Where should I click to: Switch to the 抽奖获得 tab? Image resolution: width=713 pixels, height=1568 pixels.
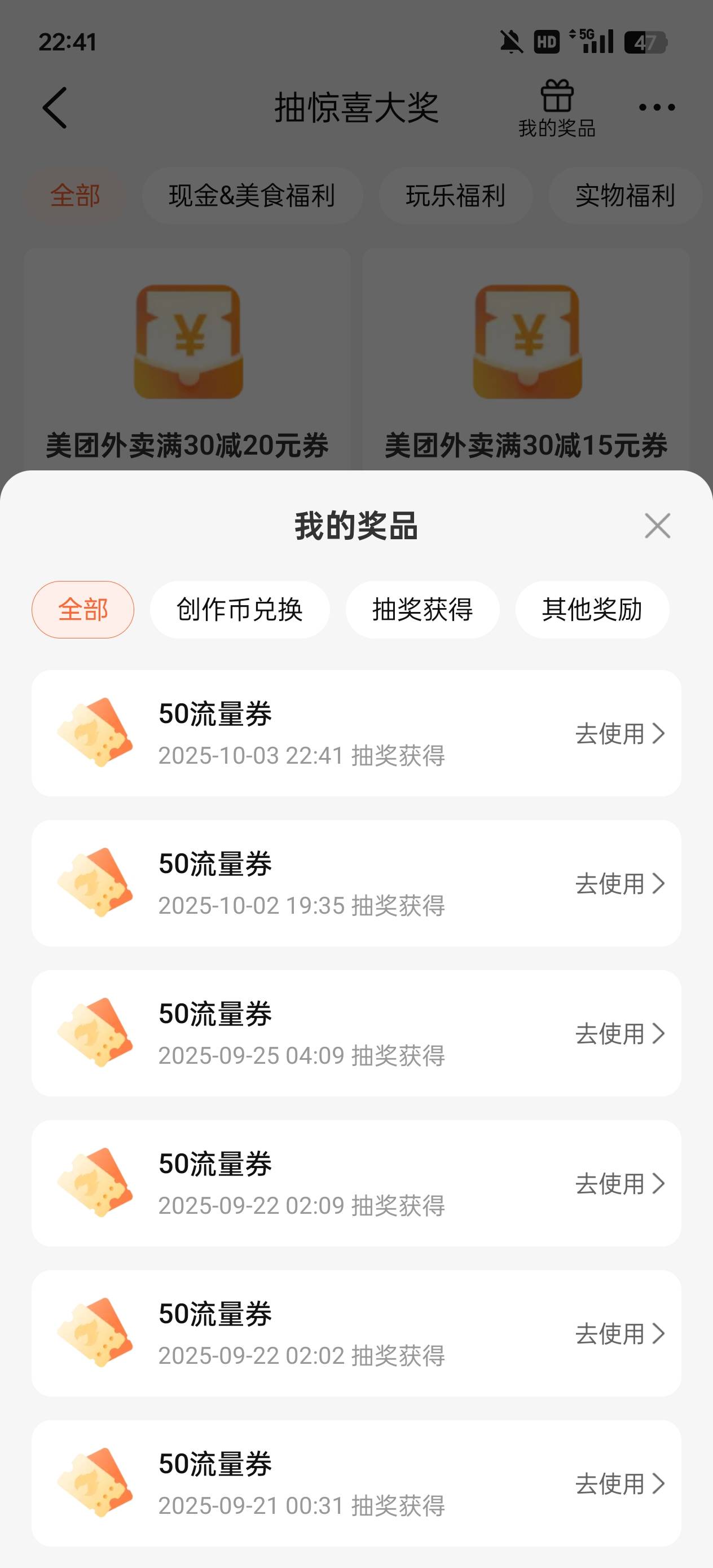pyautogui.click(x=422, y=609)
